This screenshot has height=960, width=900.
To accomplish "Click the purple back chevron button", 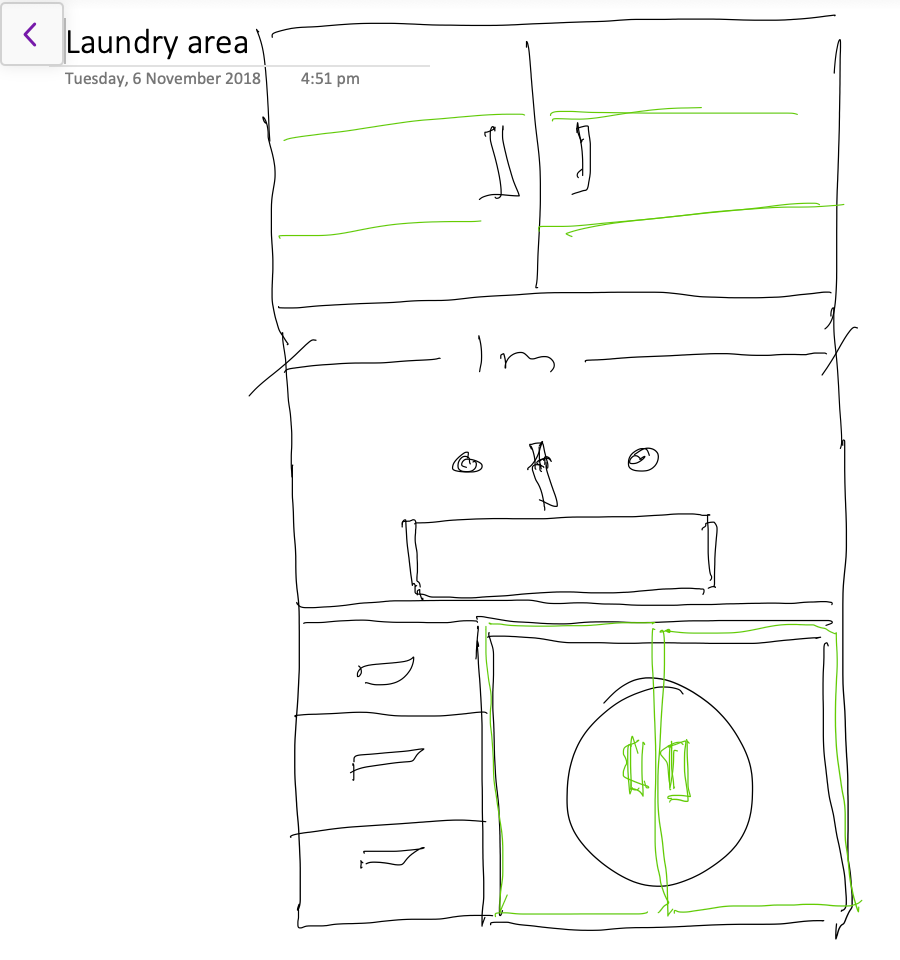I will (x=31, y=34).
